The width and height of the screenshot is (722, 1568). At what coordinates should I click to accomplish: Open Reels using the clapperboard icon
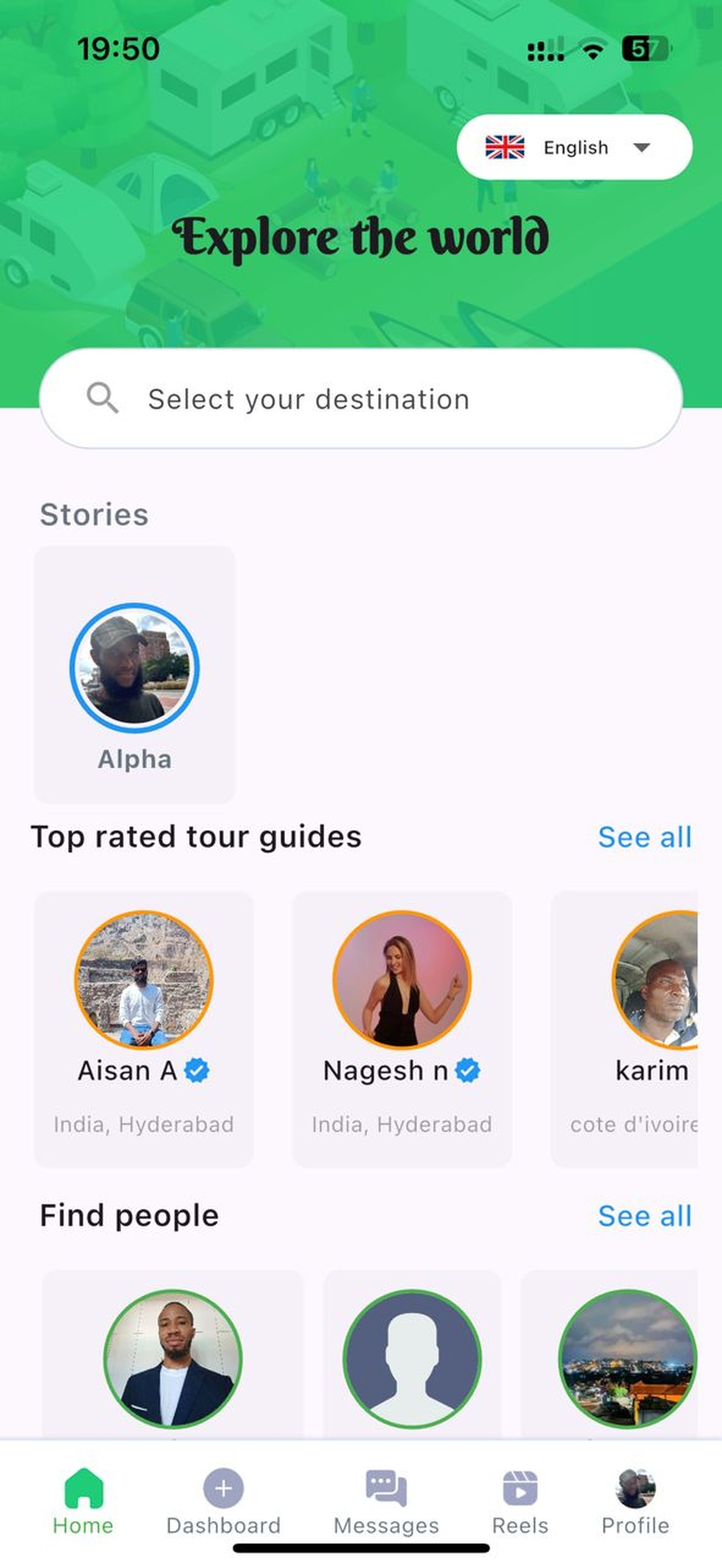(x=521, y=1485)
